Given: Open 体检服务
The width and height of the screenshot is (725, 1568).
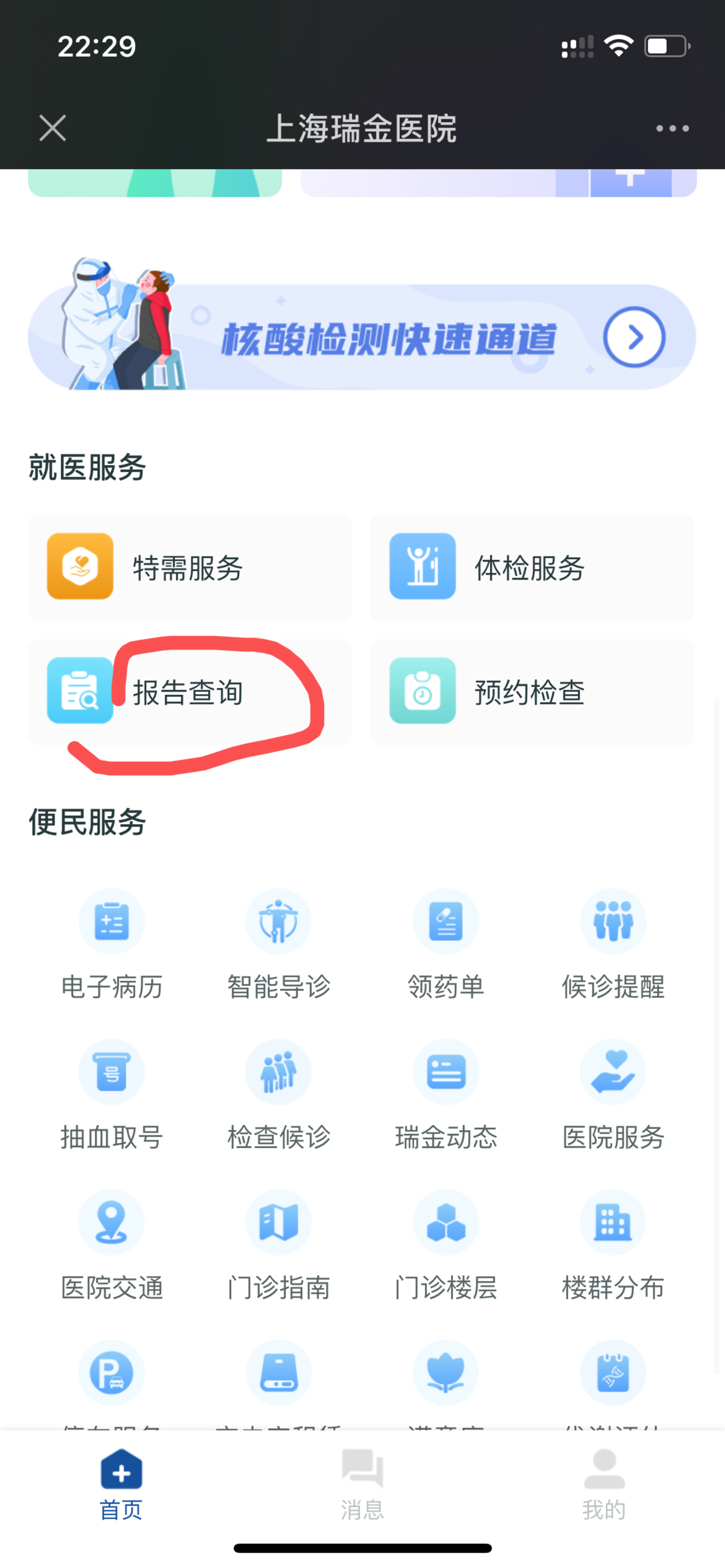Looking at the screenshot, I should (x=532, y=567).
